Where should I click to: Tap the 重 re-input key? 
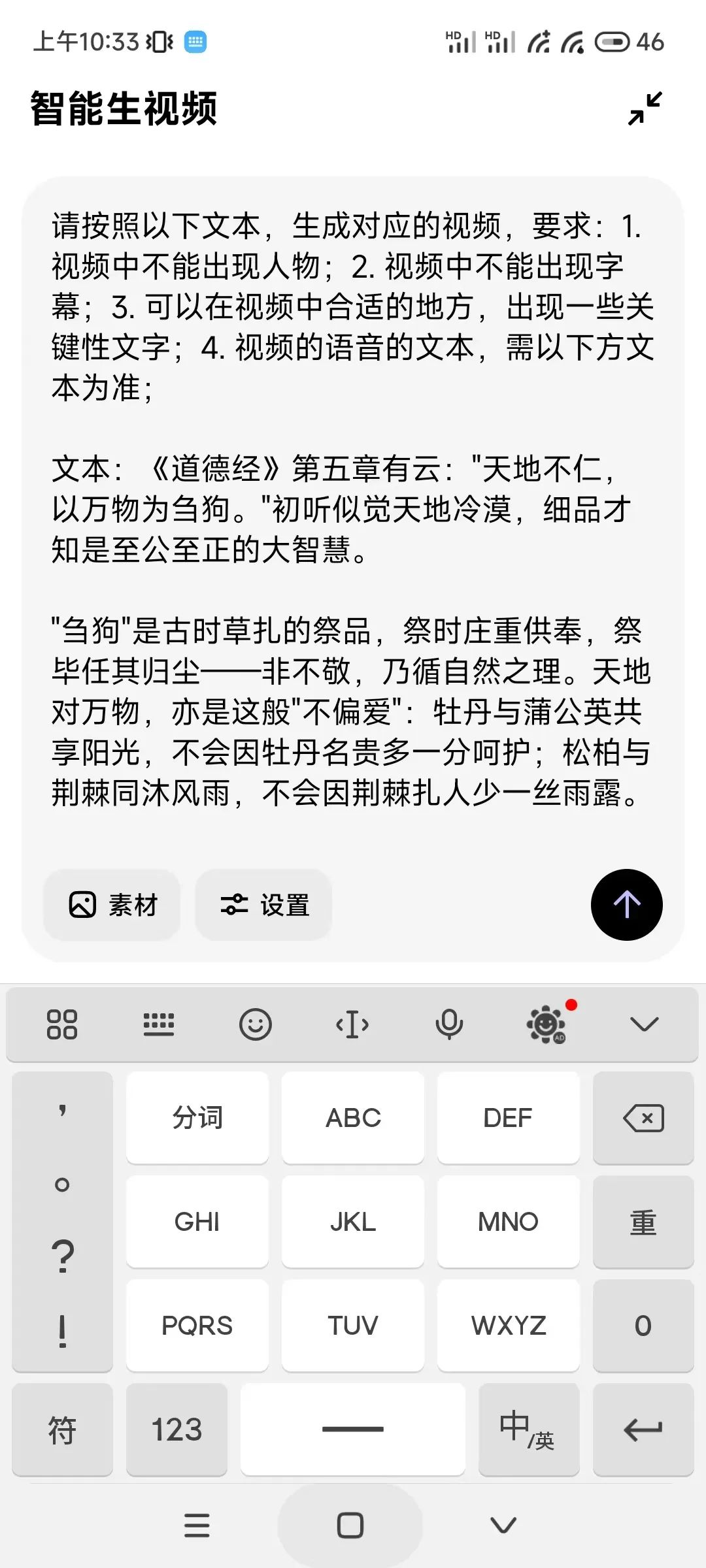pyautogui.click(x=643, y=1222)
